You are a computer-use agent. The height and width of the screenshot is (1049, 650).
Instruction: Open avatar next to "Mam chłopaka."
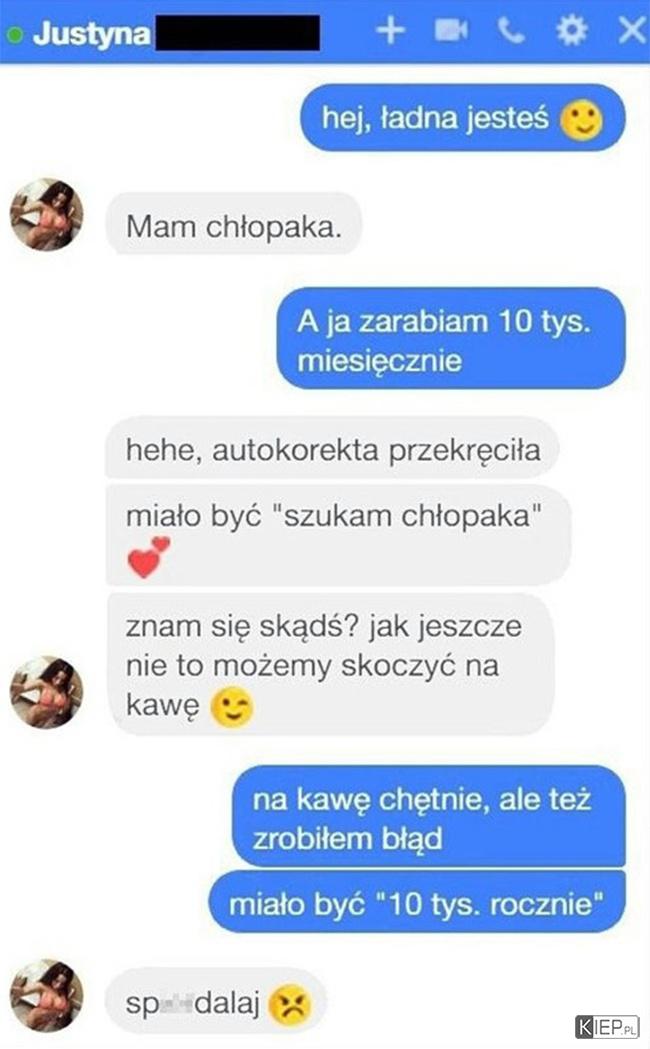coord(46,215)
